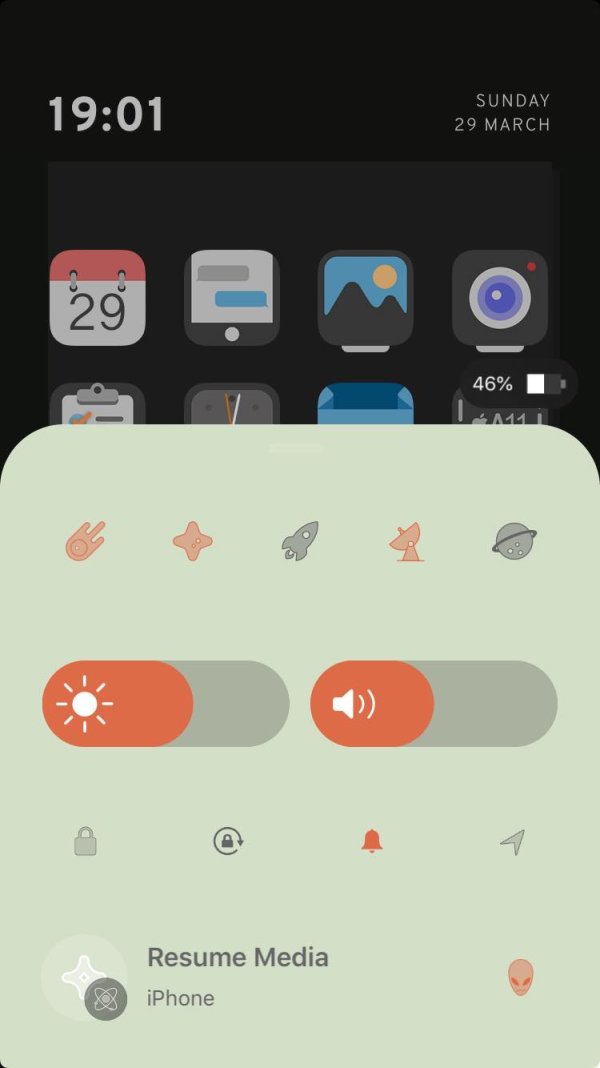Viewport: 600px width, 1068px height.
Task: Toggle the rocket icon
Action: coord(300,541)
